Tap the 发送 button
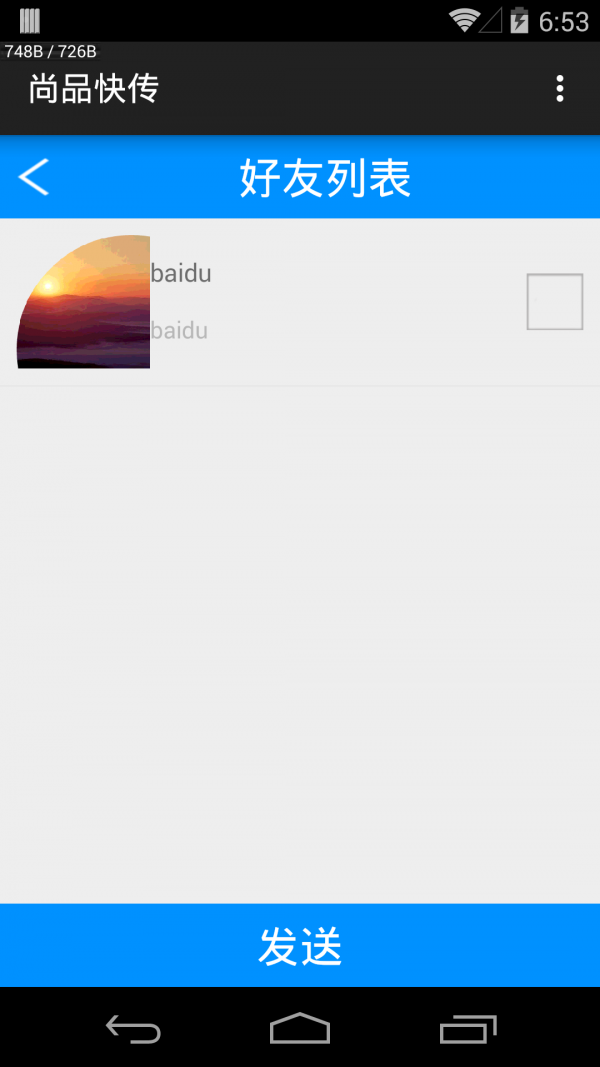Viewport: 600px width, 1067px height. (300, 945)
